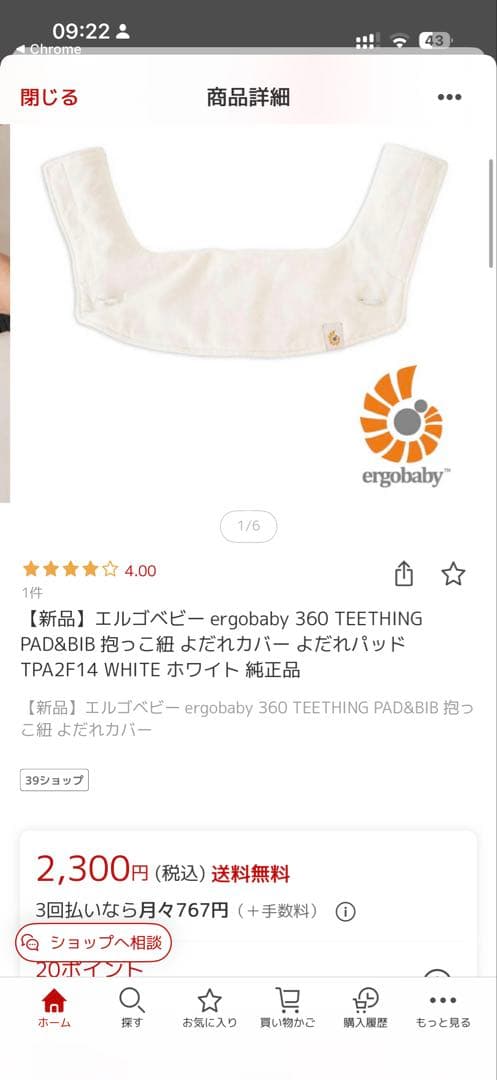497x1080 pixels.
Task: Open the 4.00 star rating reviews
Action: coord(89,570)
